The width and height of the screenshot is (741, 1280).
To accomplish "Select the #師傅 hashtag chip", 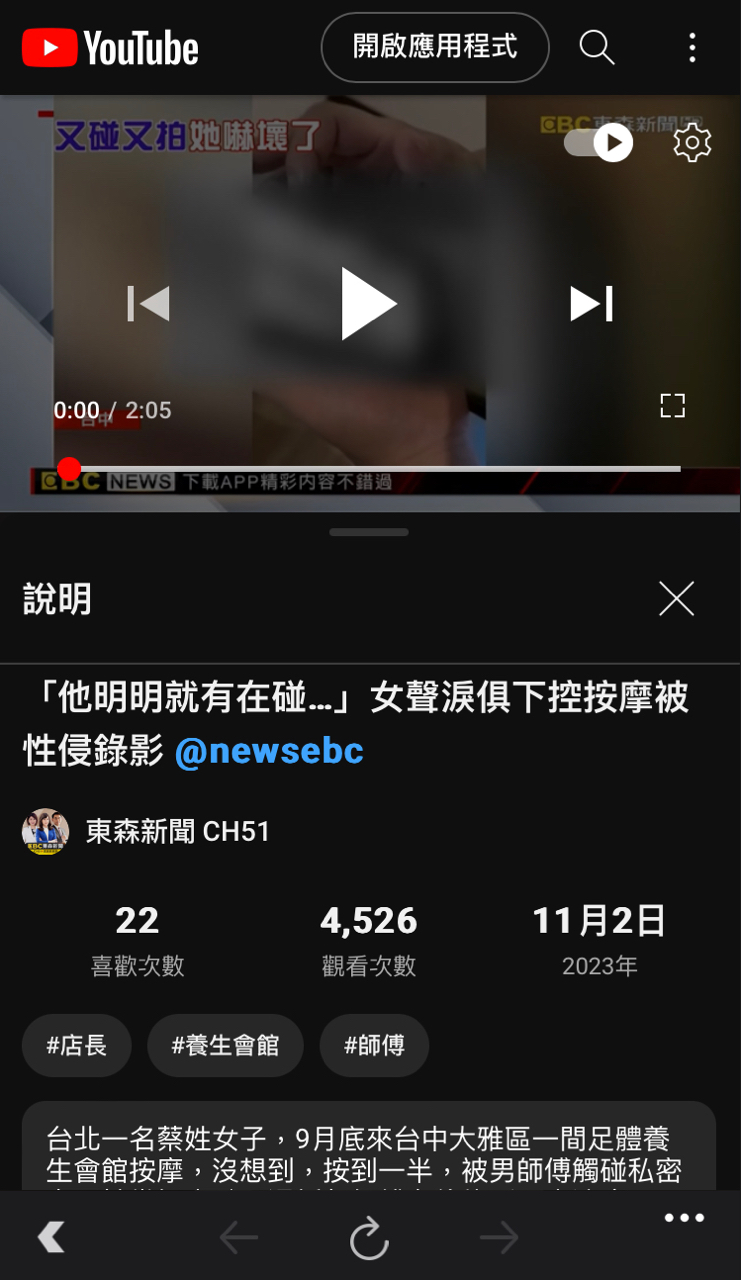I will coord(374,1046).
